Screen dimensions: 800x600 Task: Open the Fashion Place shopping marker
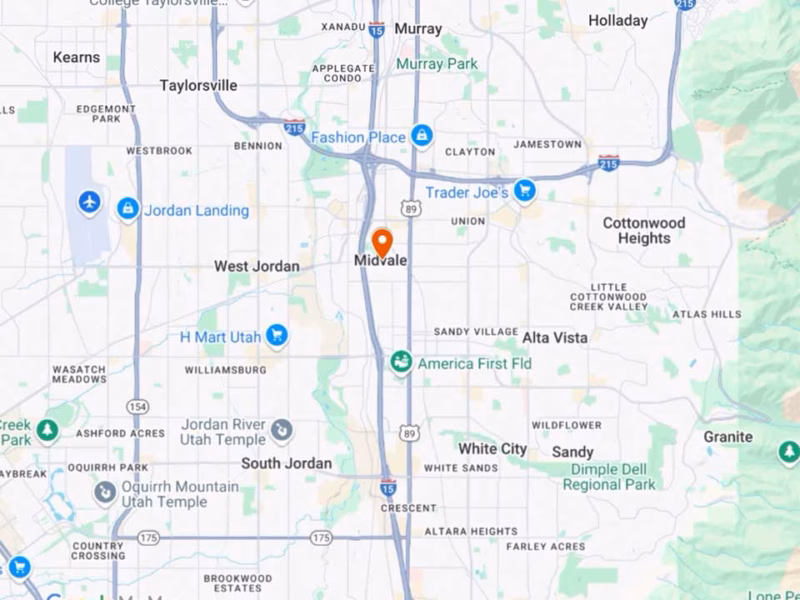422,136
